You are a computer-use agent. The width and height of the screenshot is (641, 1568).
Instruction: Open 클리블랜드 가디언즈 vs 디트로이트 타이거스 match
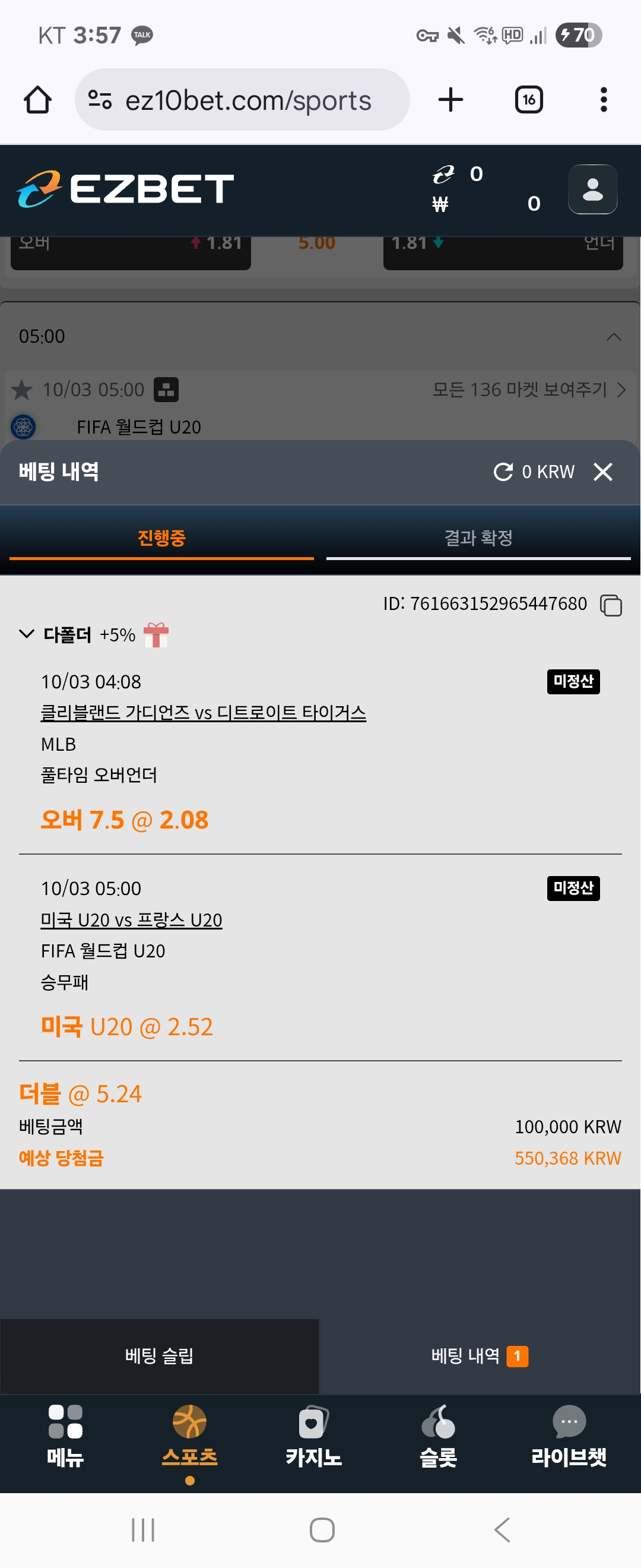203,713
